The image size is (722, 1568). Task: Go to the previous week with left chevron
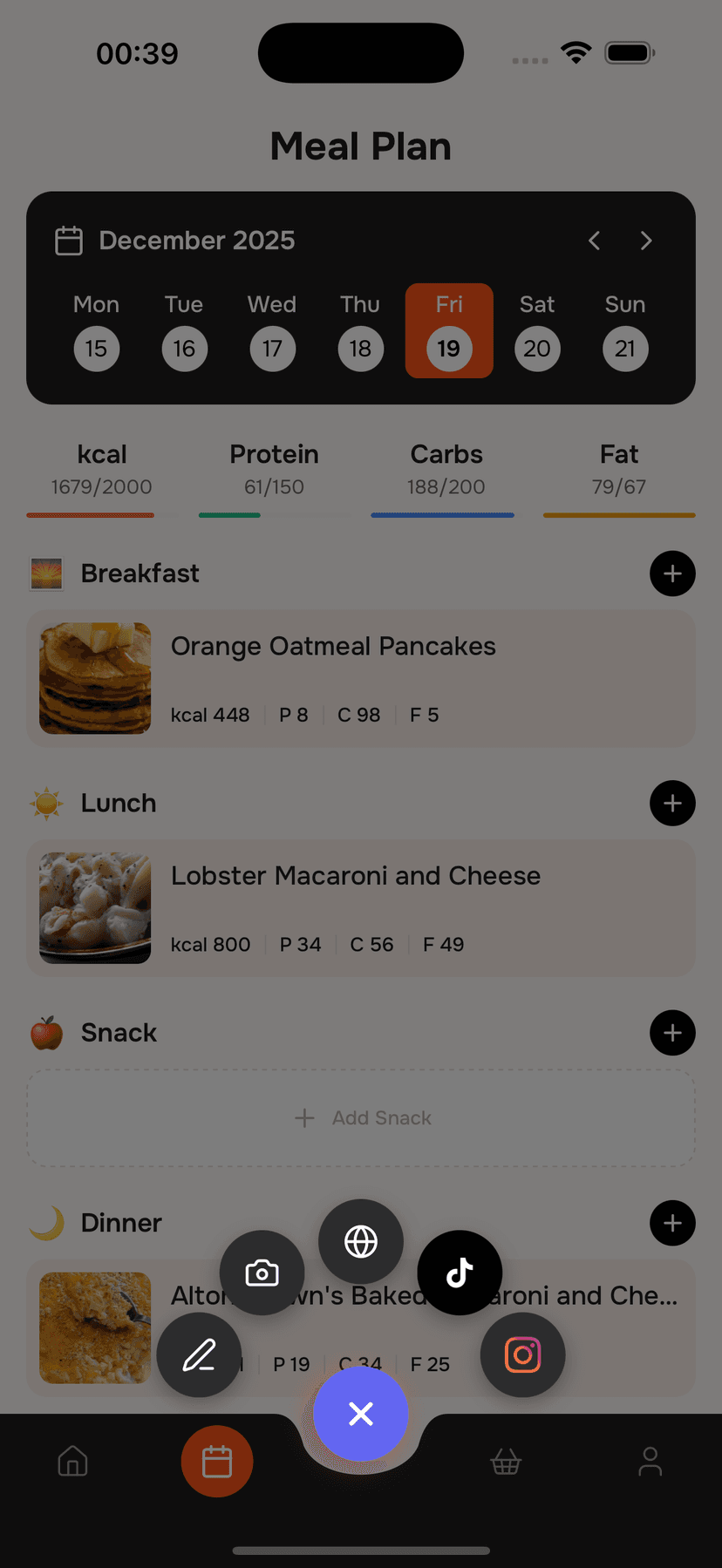tap(594, 241)
